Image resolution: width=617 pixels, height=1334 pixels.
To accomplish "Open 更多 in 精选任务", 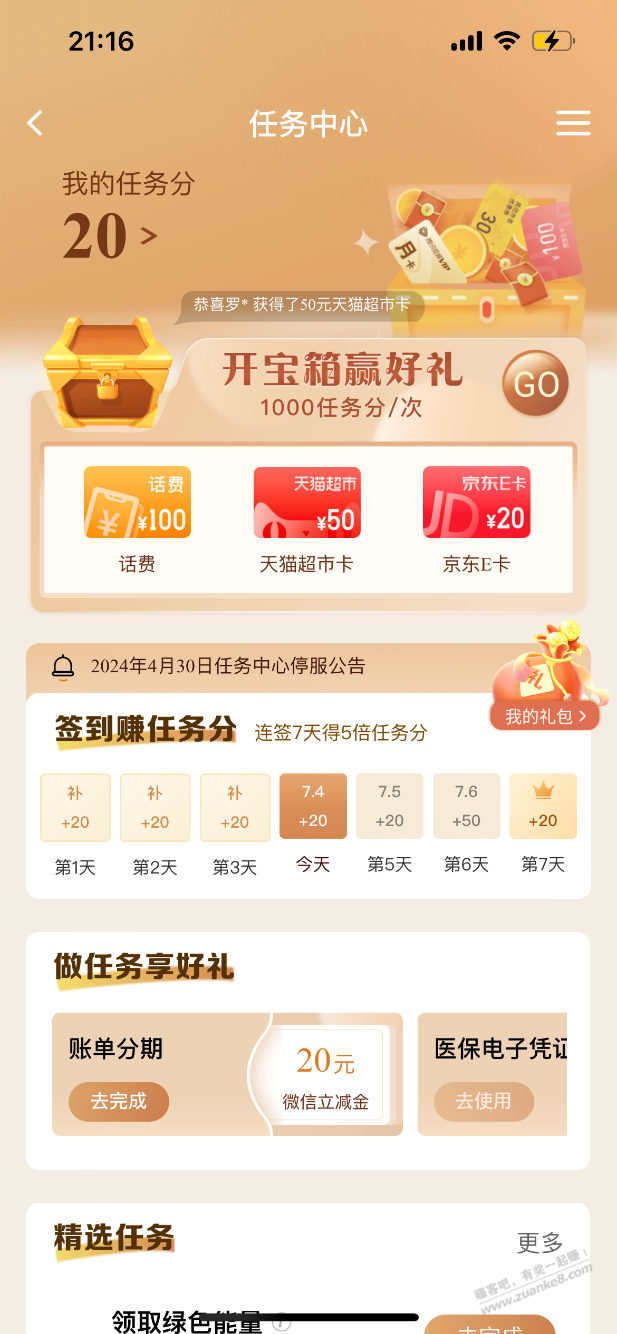I will [x=540, y=1242].
